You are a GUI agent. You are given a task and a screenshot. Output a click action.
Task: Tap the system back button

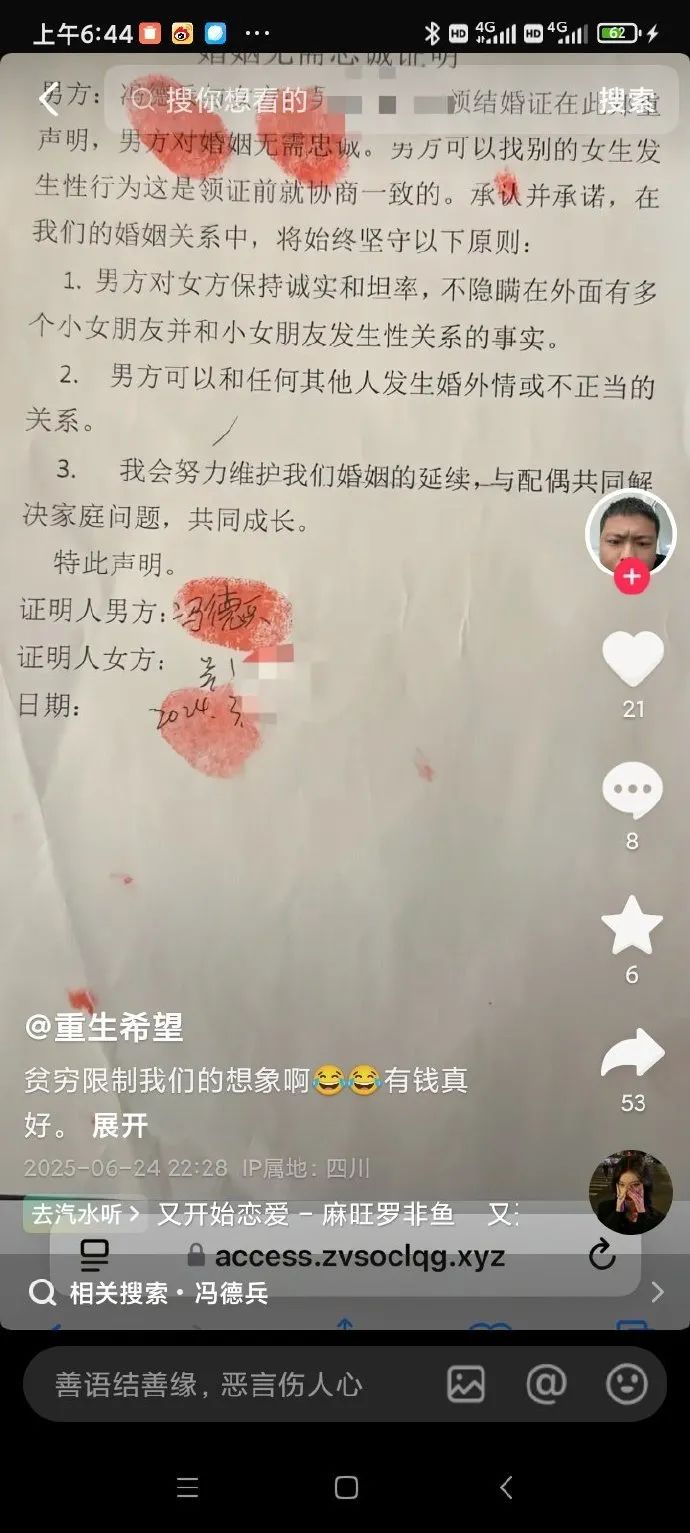[x=506, y=1488]
